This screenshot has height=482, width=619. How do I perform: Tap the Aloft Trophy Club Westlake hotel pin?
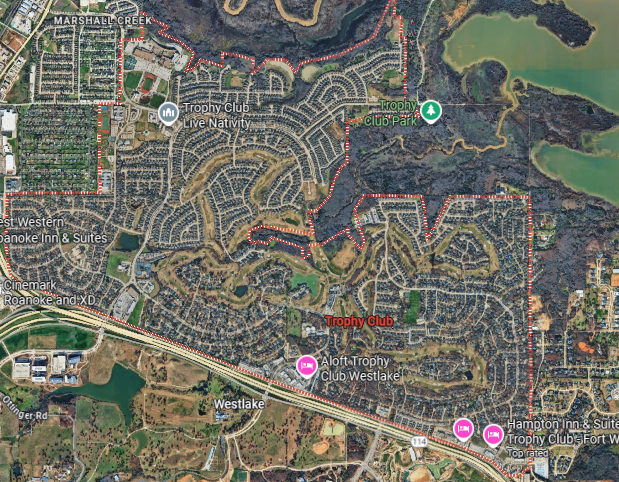pos(307,367)
